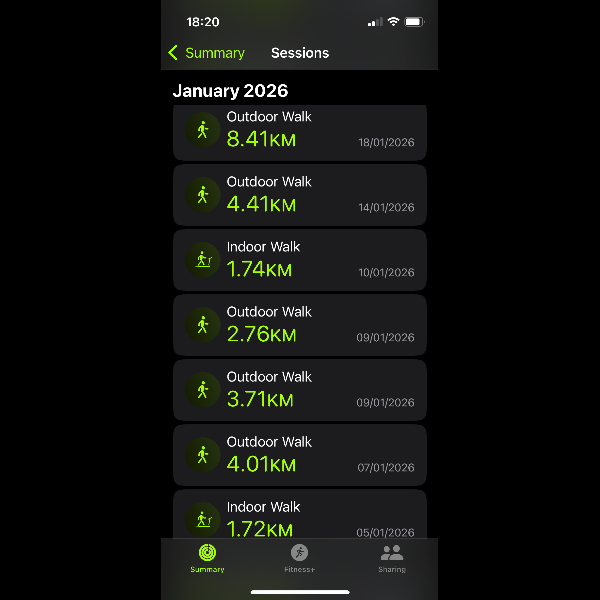The image size is (600, 600).
Task: Open the 3.71KM Outdoor Walk session
Action: coord(300,390)
